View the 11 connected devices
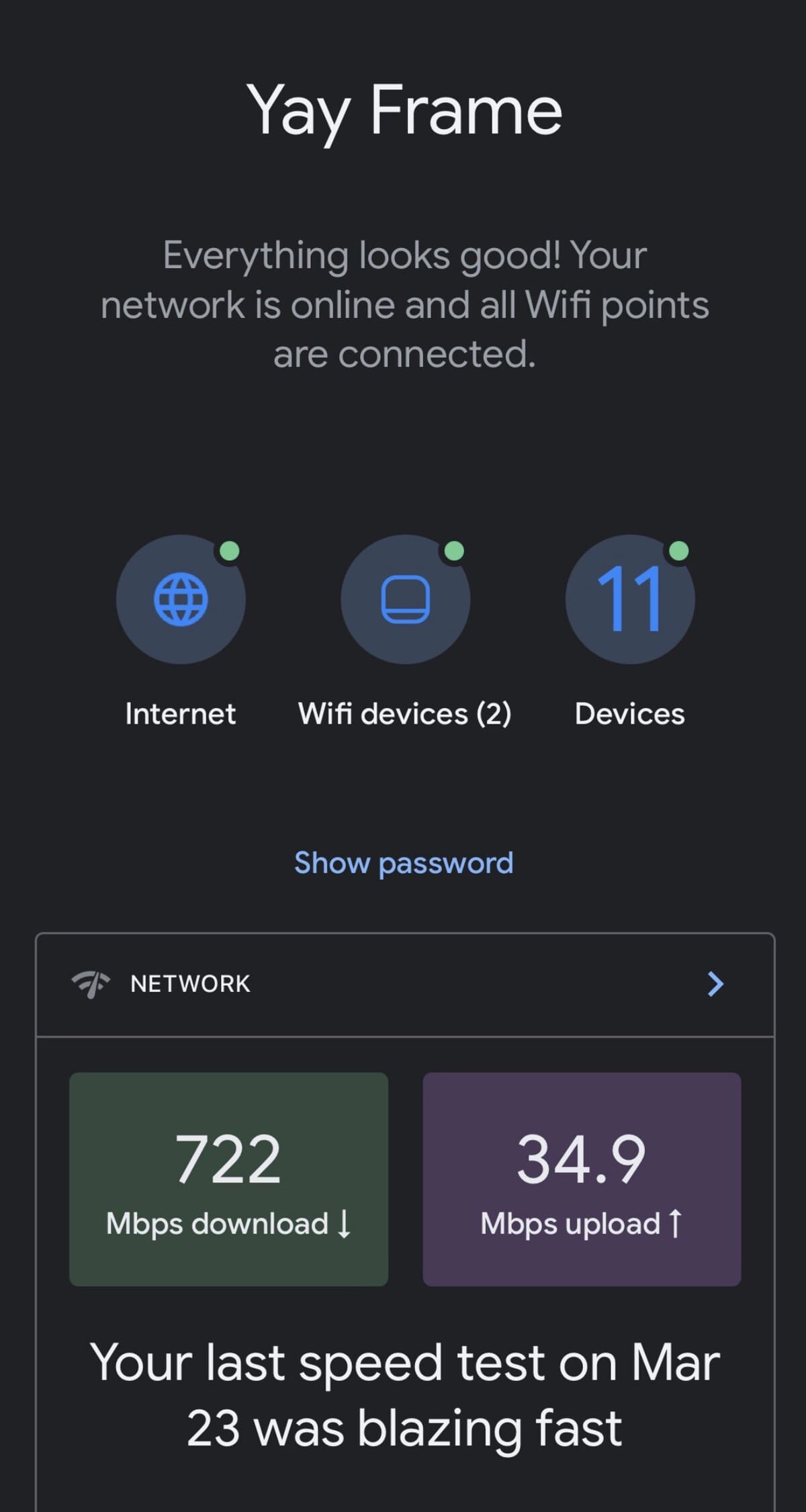806x1512 pixels. [x=629, y=599]
